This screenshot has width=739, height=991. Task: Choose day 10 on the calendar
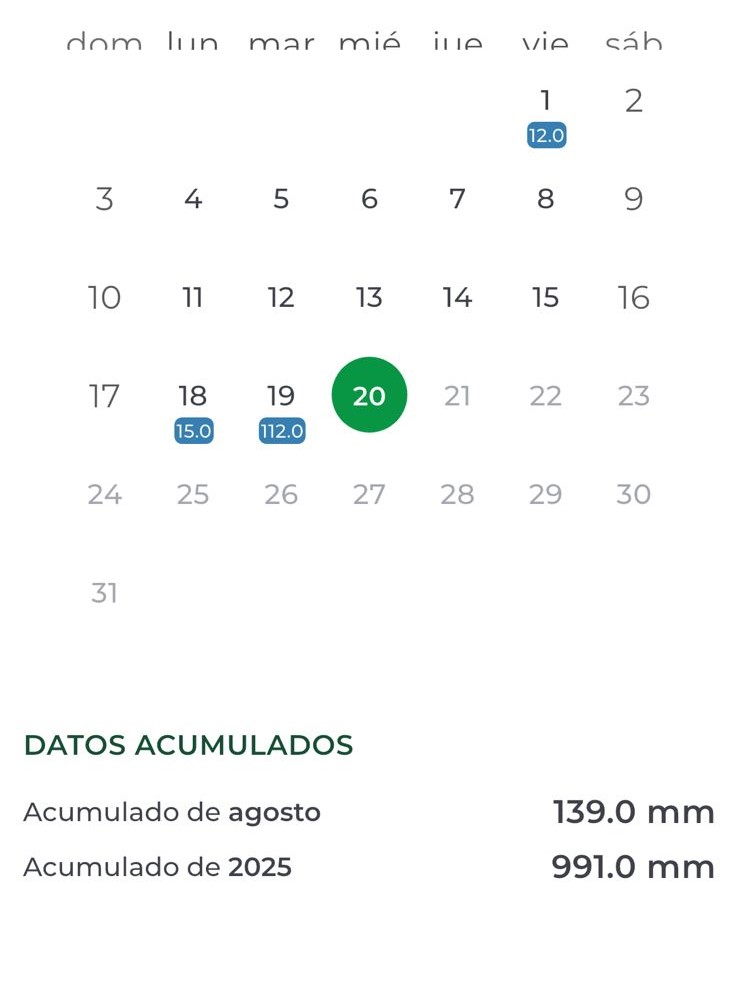click(x=105, y=298)
